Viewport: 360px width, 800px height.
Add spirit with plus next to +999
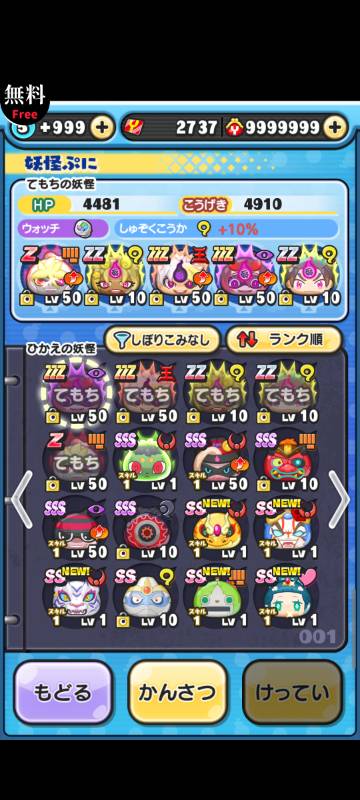coord(102,127)
